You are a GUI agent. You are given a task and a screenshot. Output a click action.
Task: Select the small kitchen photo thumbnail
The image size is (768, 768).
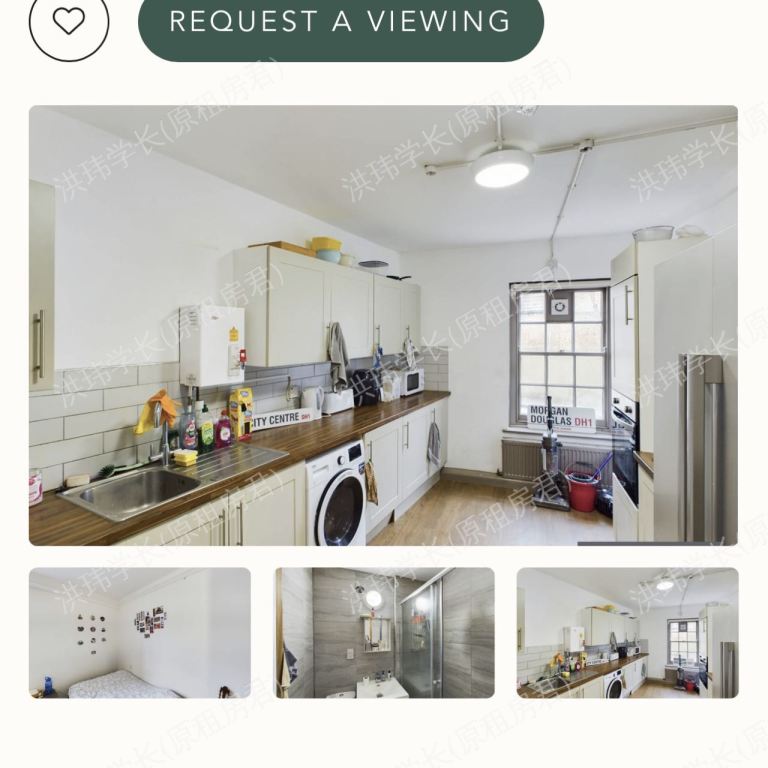(627, 632)
